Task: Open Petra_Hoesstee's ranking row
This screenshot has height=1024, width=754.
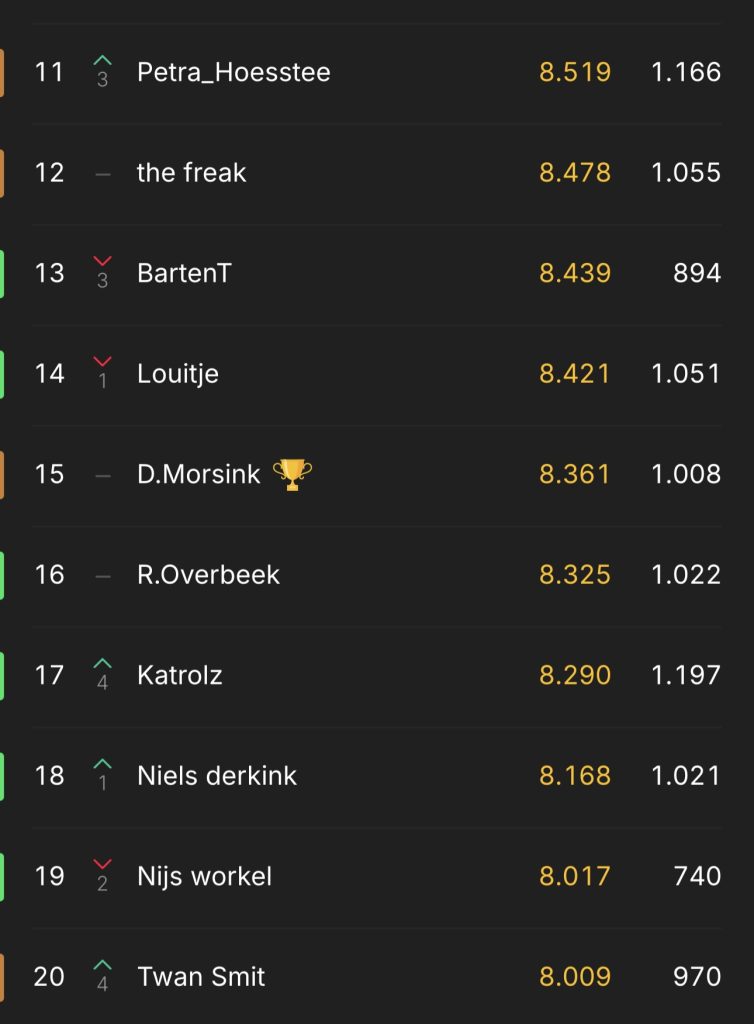Action: tap(233, 73)
